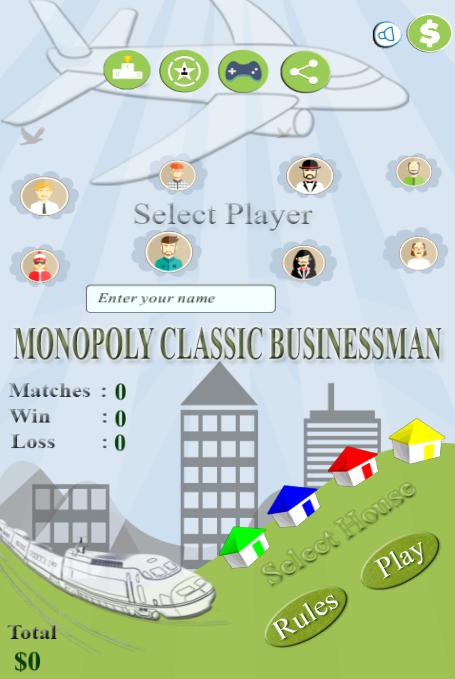Open the dollar coin shop button
Image resolution: width=455 pixels, height=679 pixels.
coord(429,33)
